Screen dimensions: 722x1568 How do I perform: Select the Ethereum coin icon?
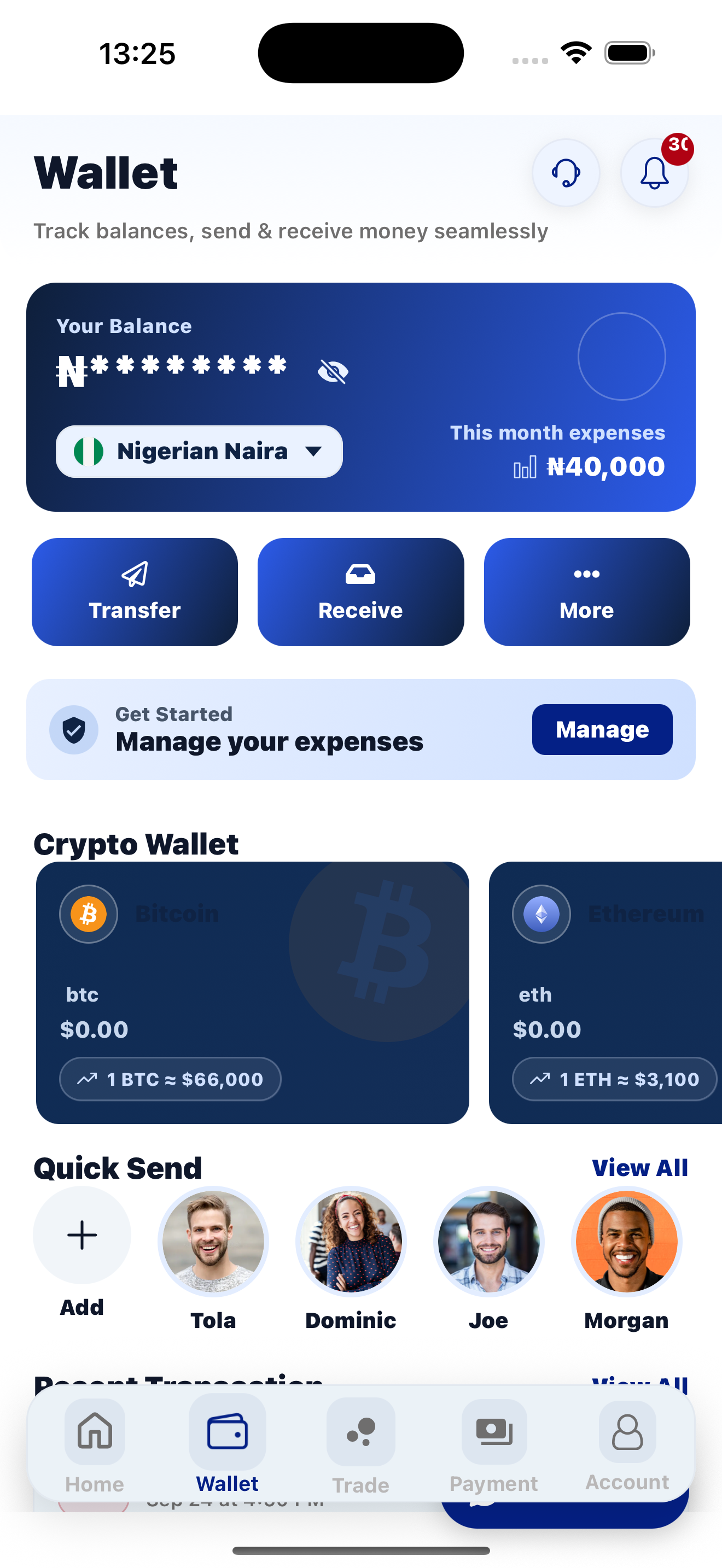540,913
